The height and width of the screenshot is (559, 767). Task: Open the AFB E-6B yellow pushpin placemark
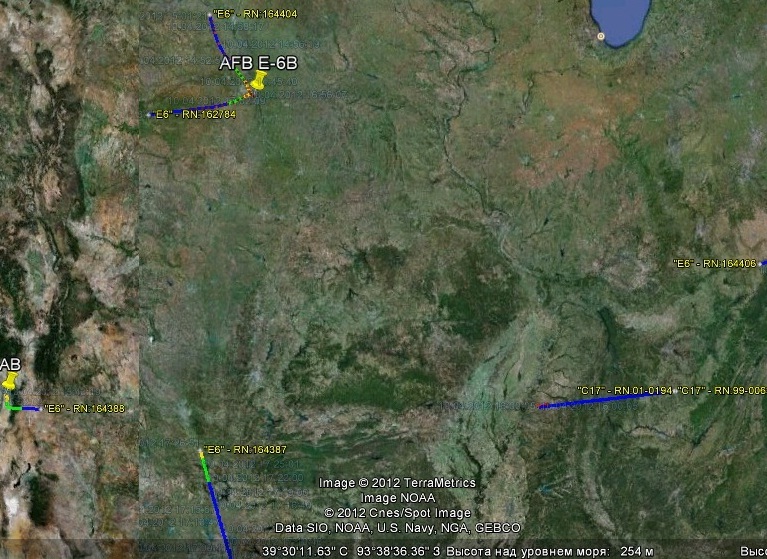tap(256, 83)
